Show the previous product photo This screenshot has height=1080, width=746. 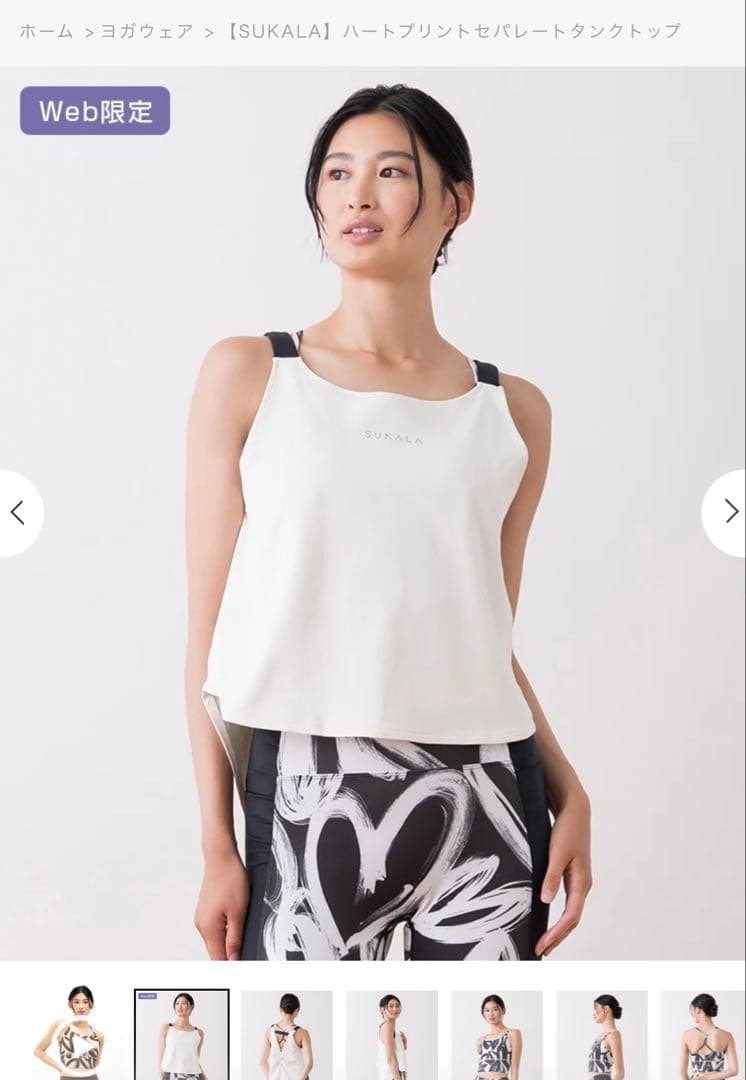(x=18, y=513)
